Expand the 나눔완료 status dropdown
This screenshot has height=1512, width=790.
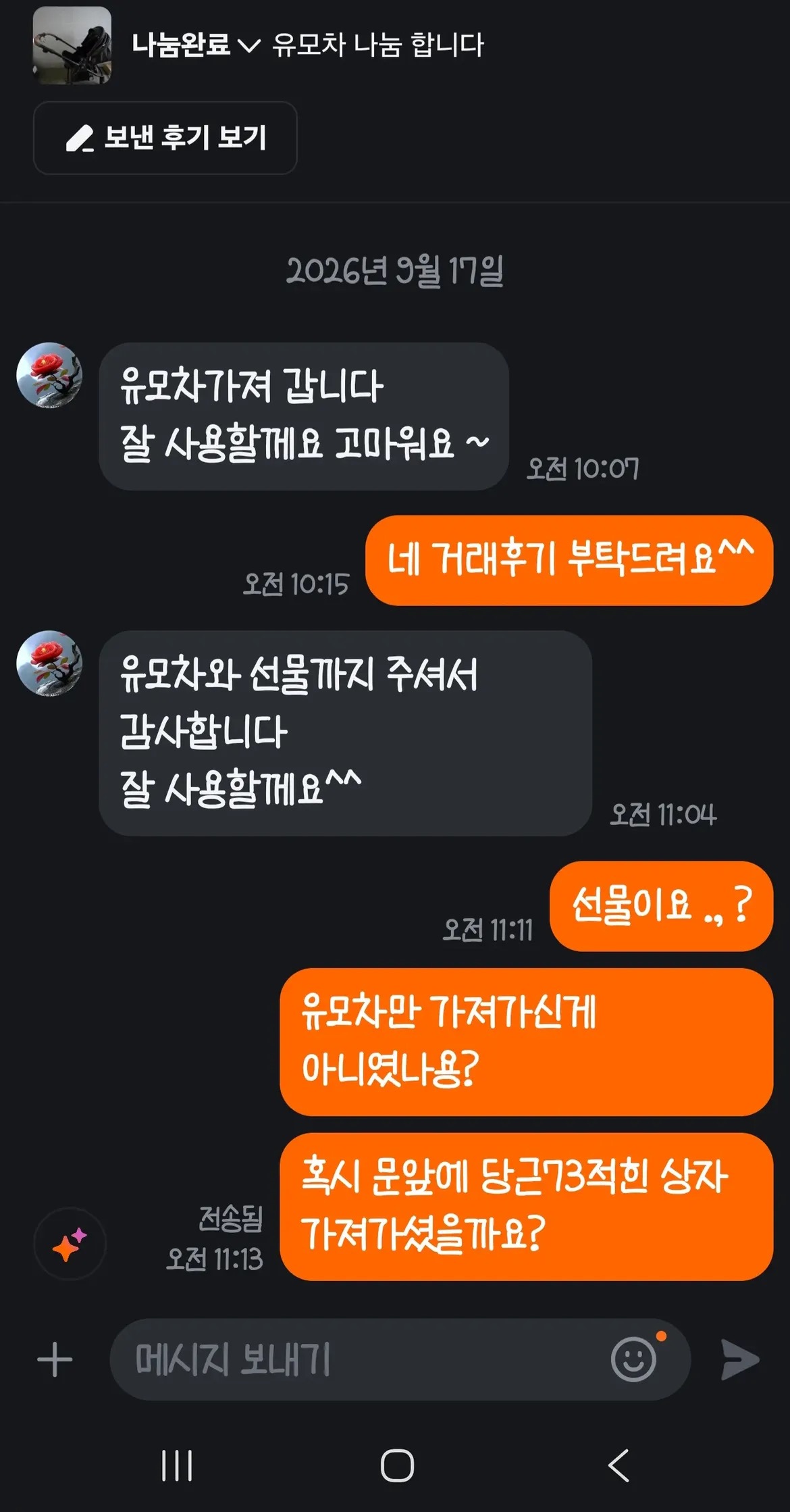pyautogui.click(x=195, y=45)
